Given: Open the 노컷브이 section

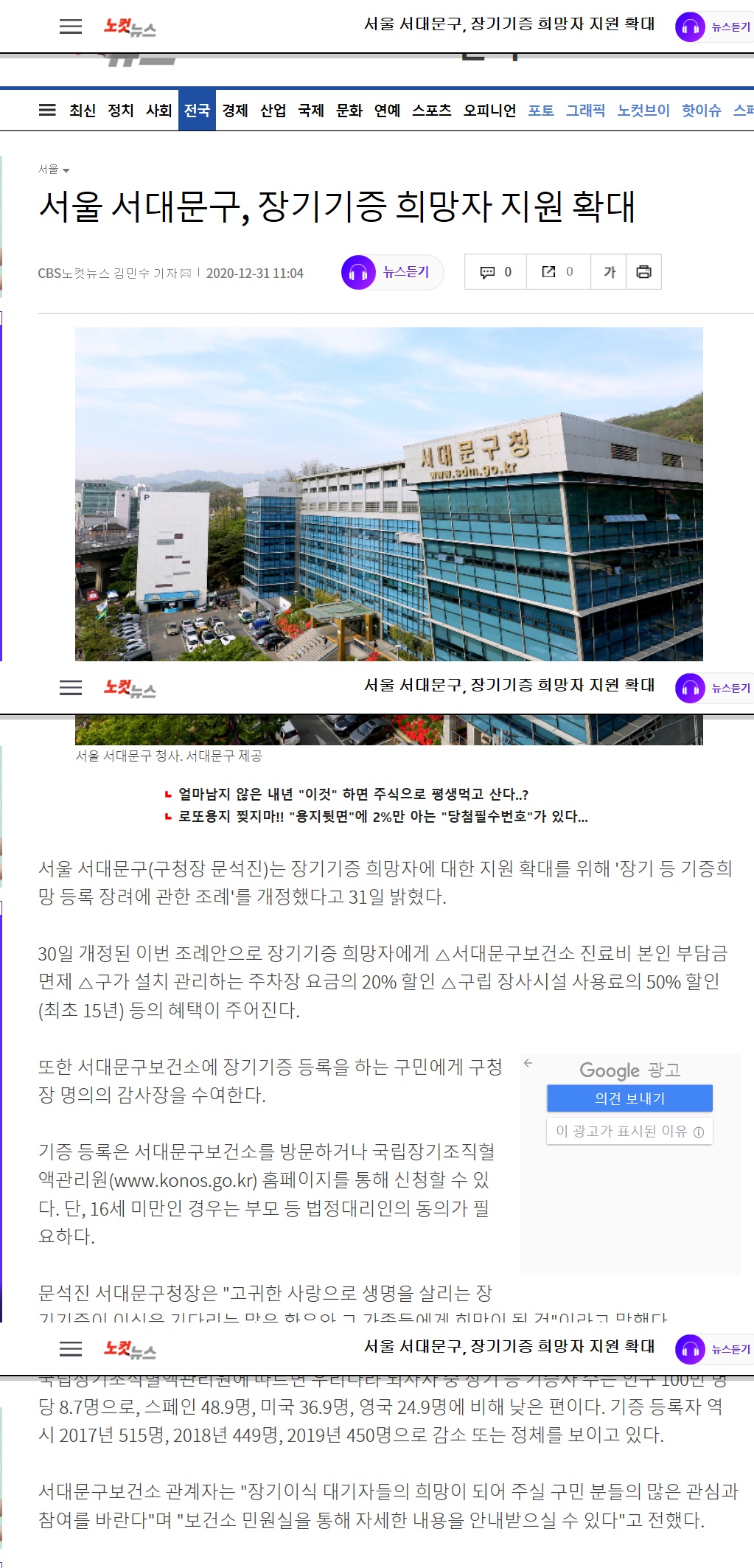Looking at the screenshot, I should (x=643, y=111).
